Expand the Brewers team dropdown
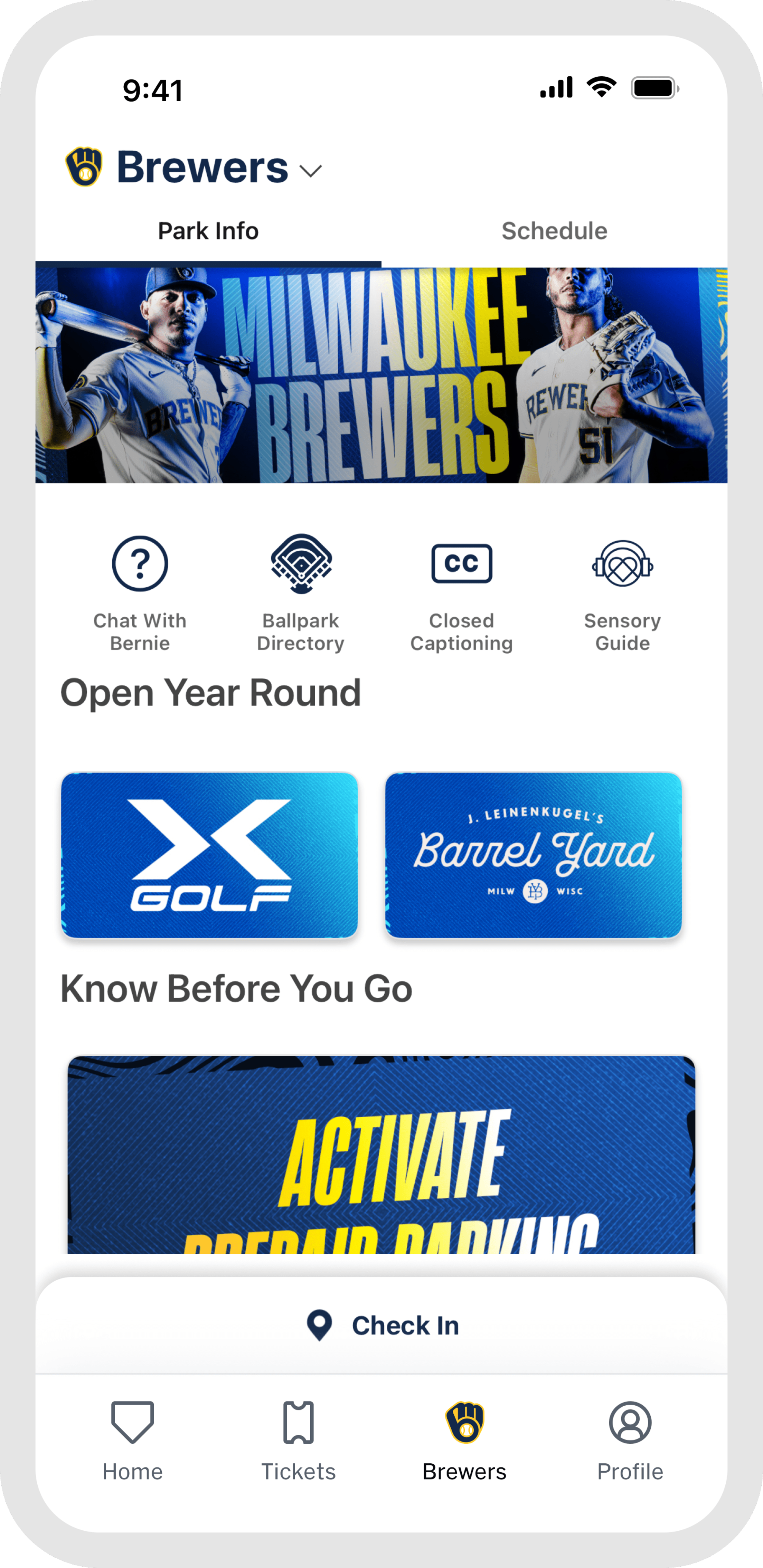Screen dimensions: 763x1568 coord(310,170)
